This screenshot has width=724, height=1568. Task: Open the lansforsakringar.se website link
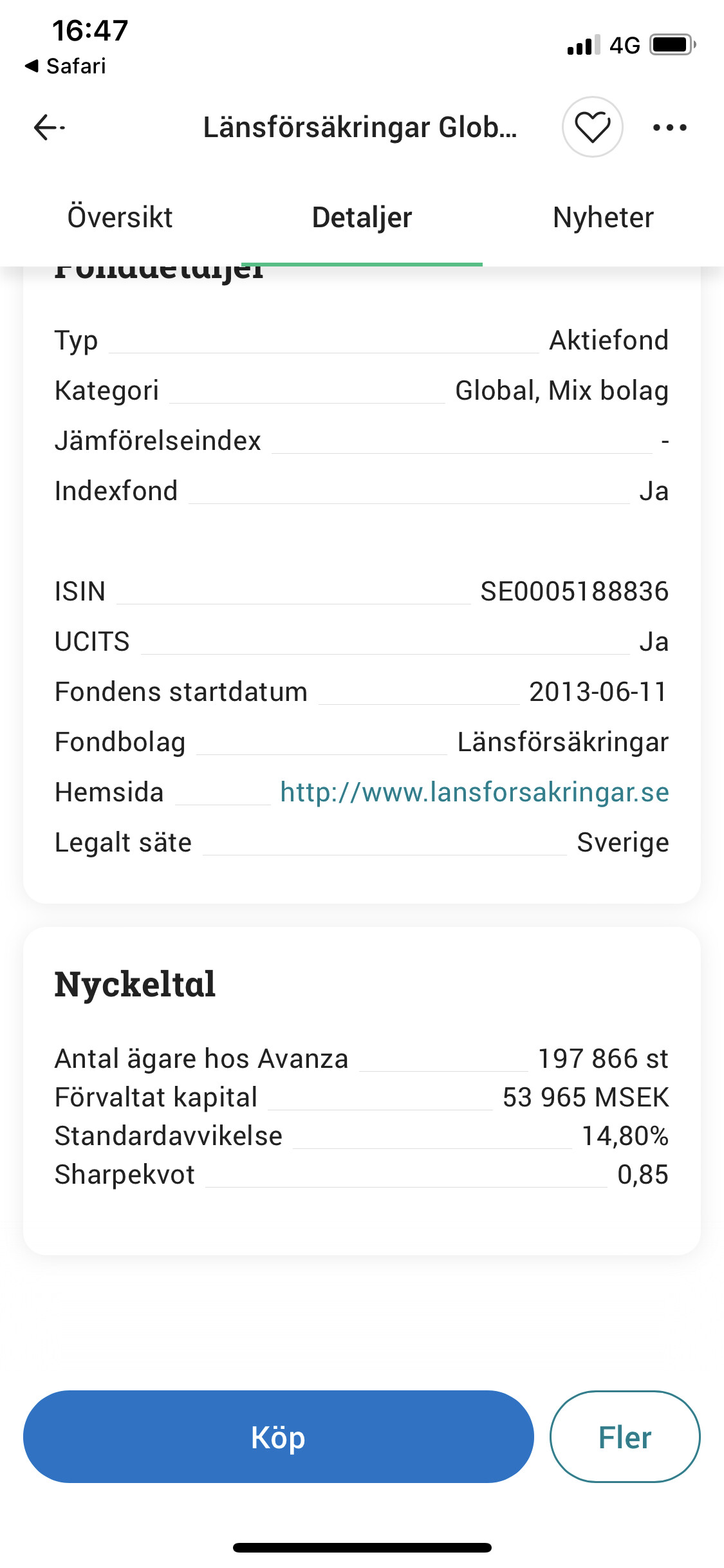(474, 792)
